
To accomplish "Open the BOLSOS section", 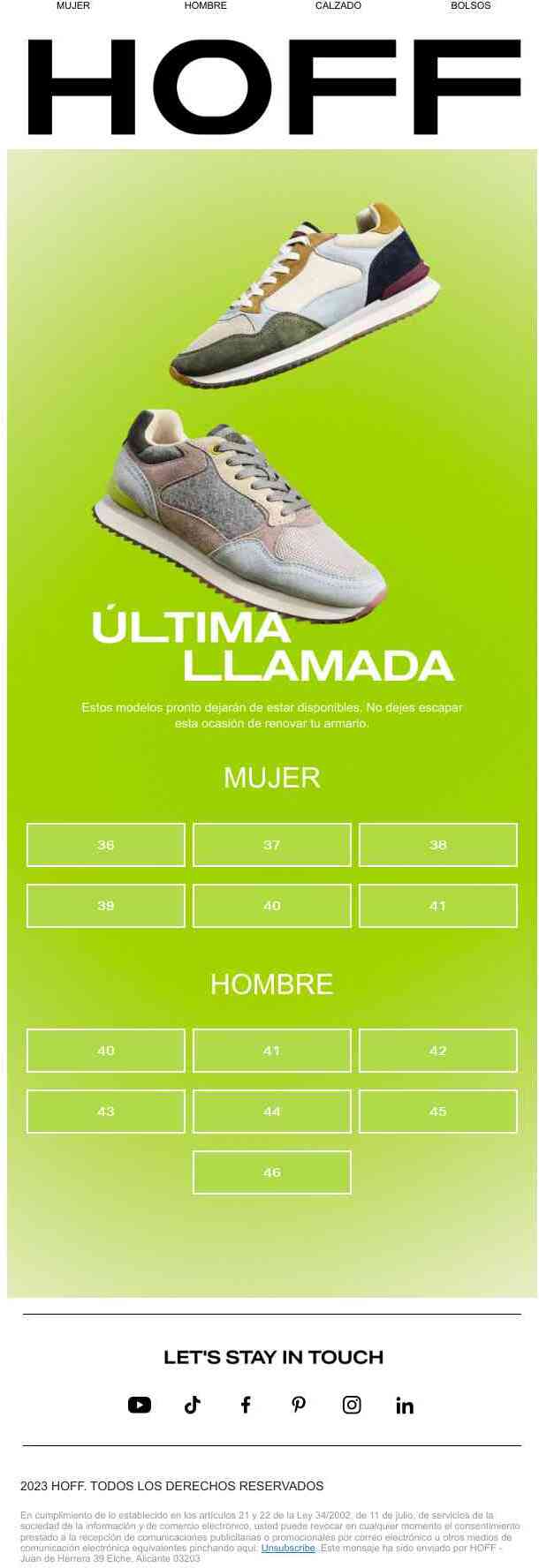I will click(470, 5).
